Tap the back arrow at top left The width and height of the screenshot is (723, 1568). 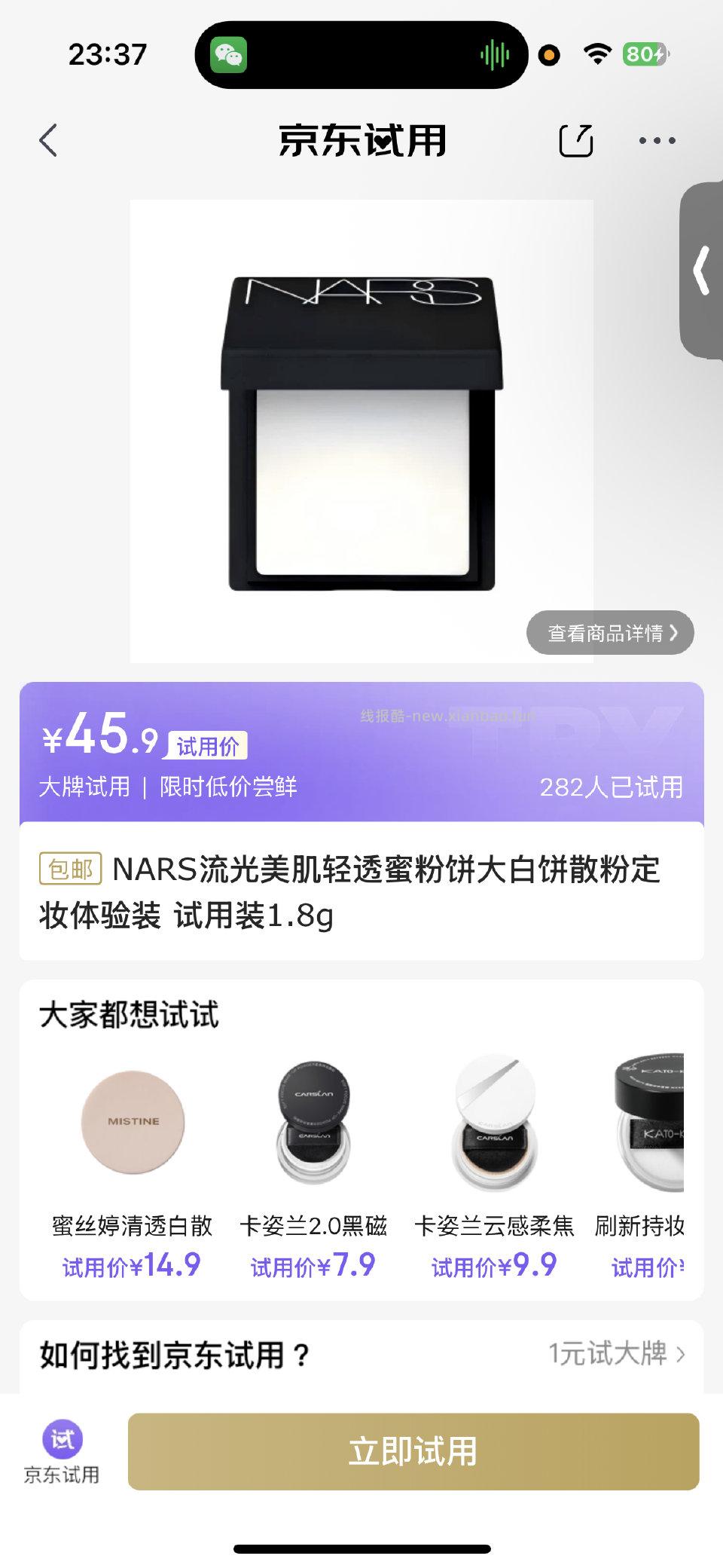pos(47,140)
